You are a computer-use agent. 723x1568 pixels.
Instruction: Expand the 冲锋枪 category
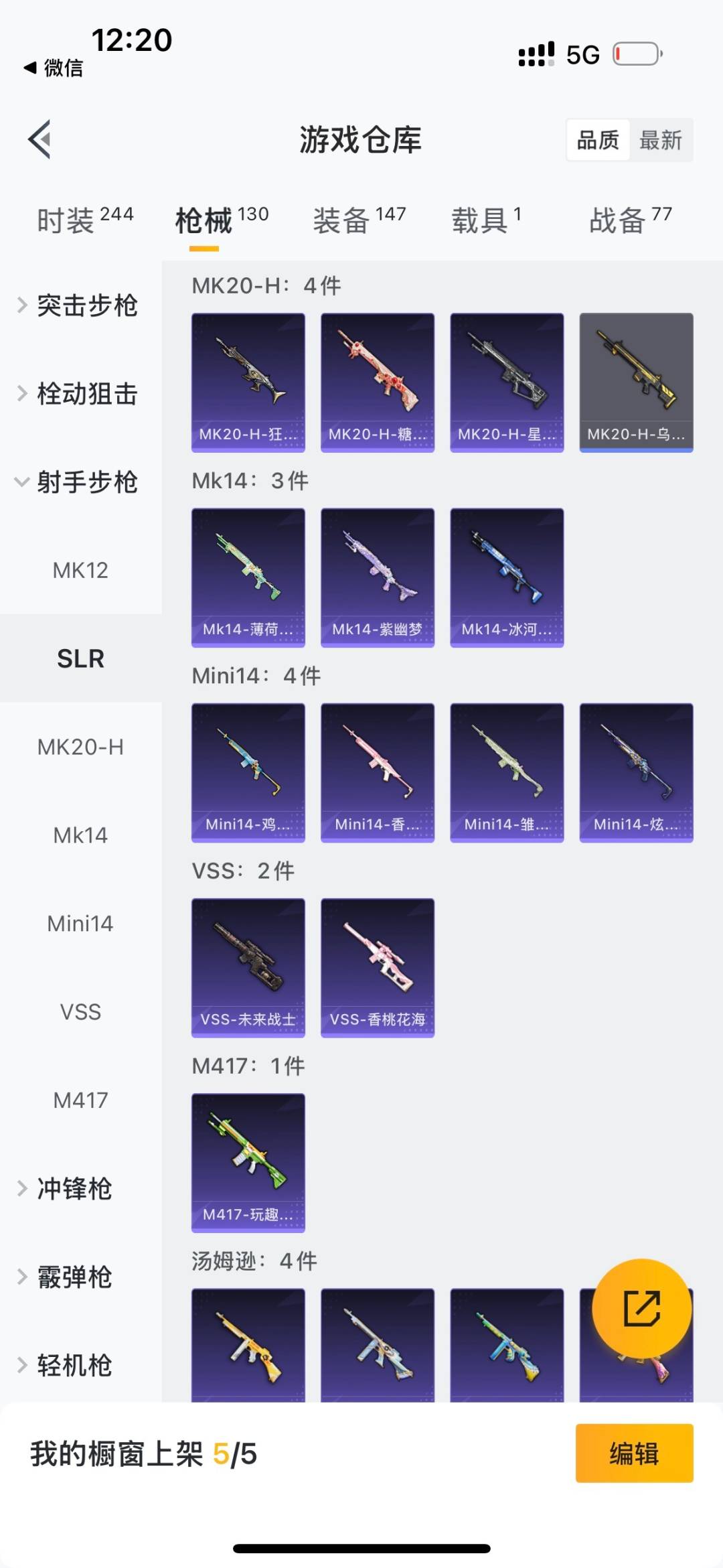click(x=74, y=1188)
